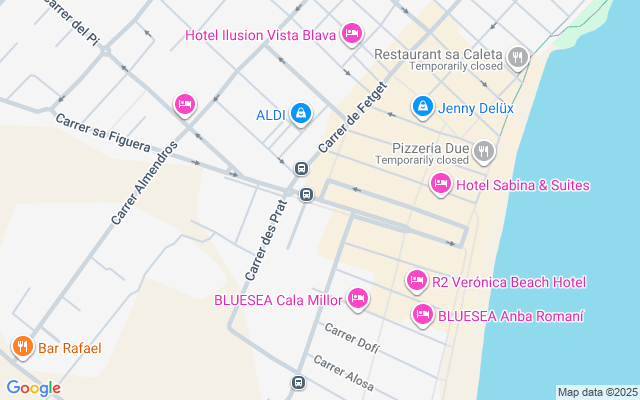Select the Pizzería Due restaurant pin
Screen dimensions: 640x400
click(484, 152)
